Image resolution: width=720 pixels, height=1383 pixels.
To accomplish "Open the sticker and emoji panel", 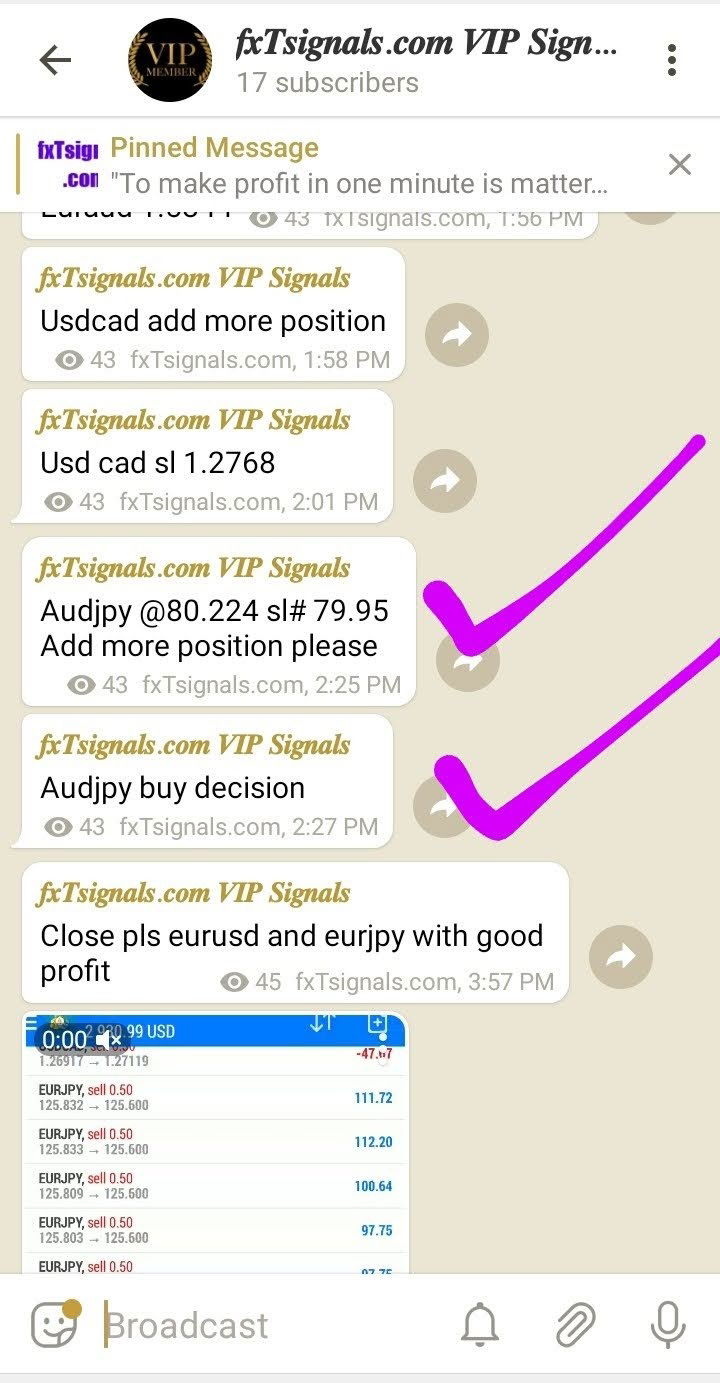I will tap(55, 1325).
